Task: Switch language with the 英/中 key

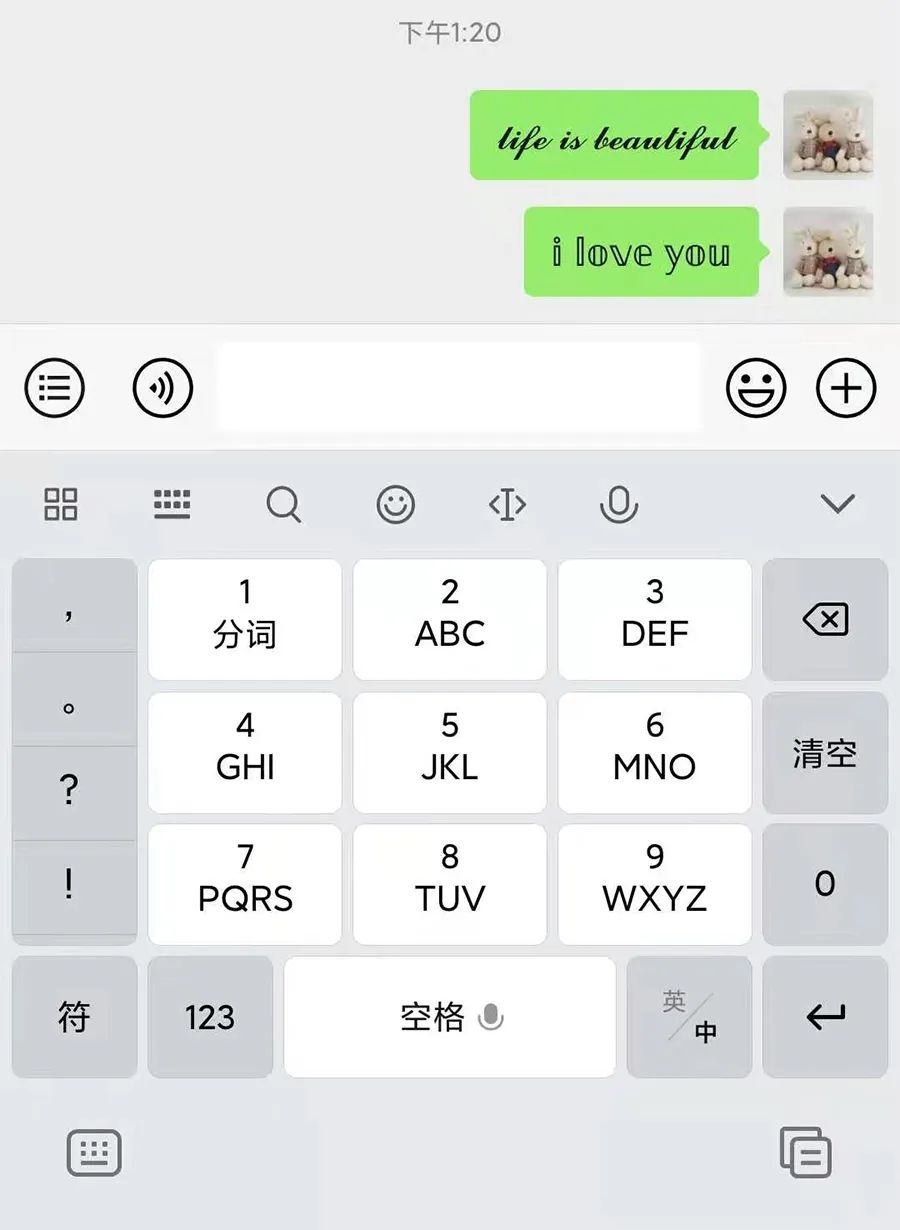Action: point(689,1017)
